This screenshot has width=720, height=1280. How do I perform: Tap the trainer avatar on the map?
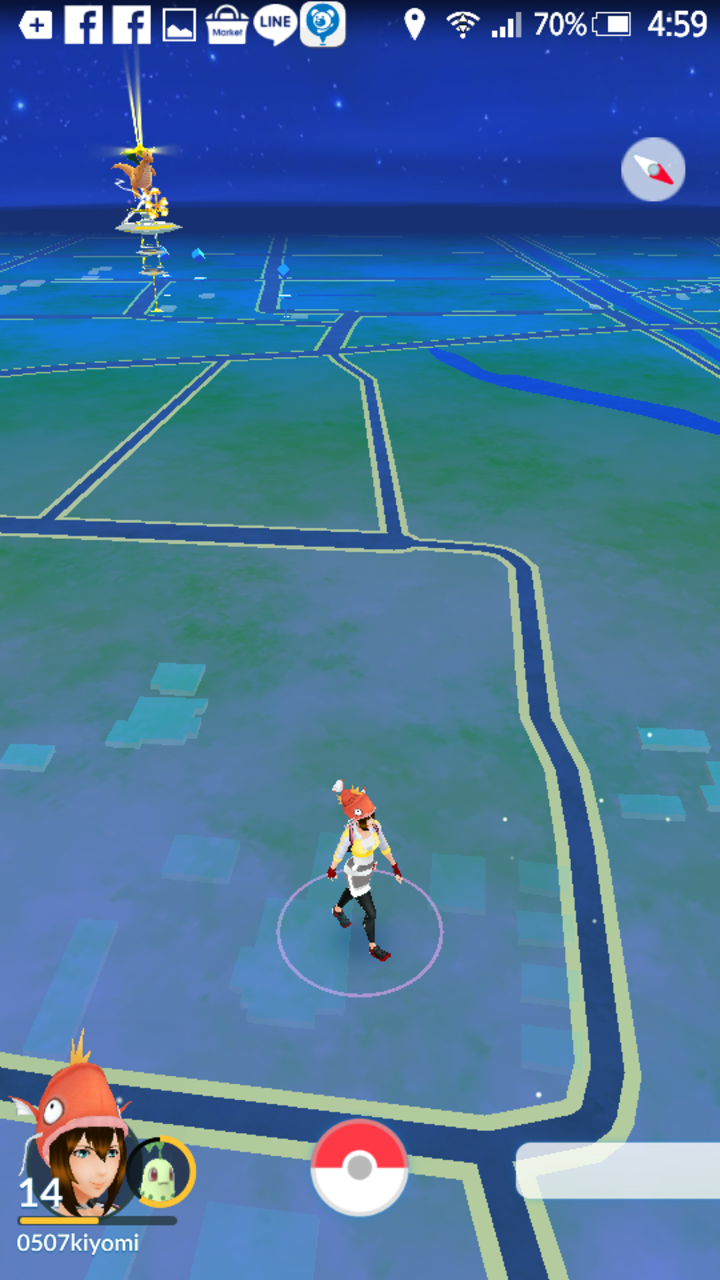click(360, 872)
